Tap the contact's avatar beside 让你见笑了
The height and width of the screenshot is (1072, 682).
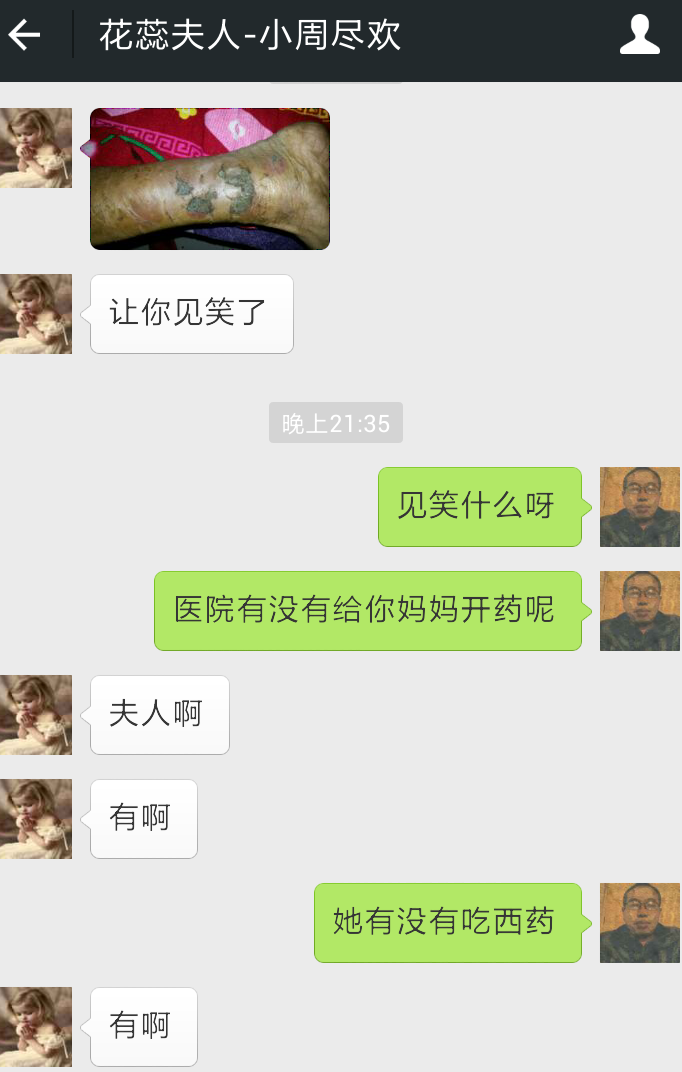pyautogui.click(x=36, y=314)
